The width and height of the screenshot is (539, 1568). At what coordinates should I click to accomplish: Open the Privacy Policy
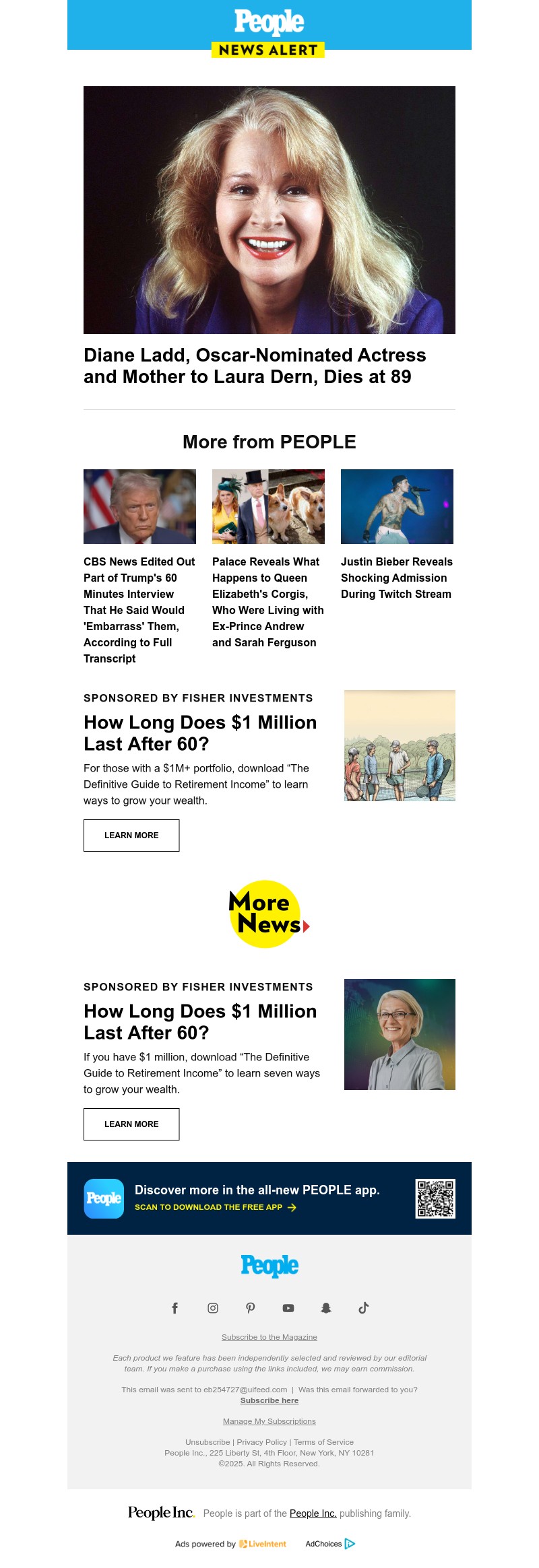261,1442
